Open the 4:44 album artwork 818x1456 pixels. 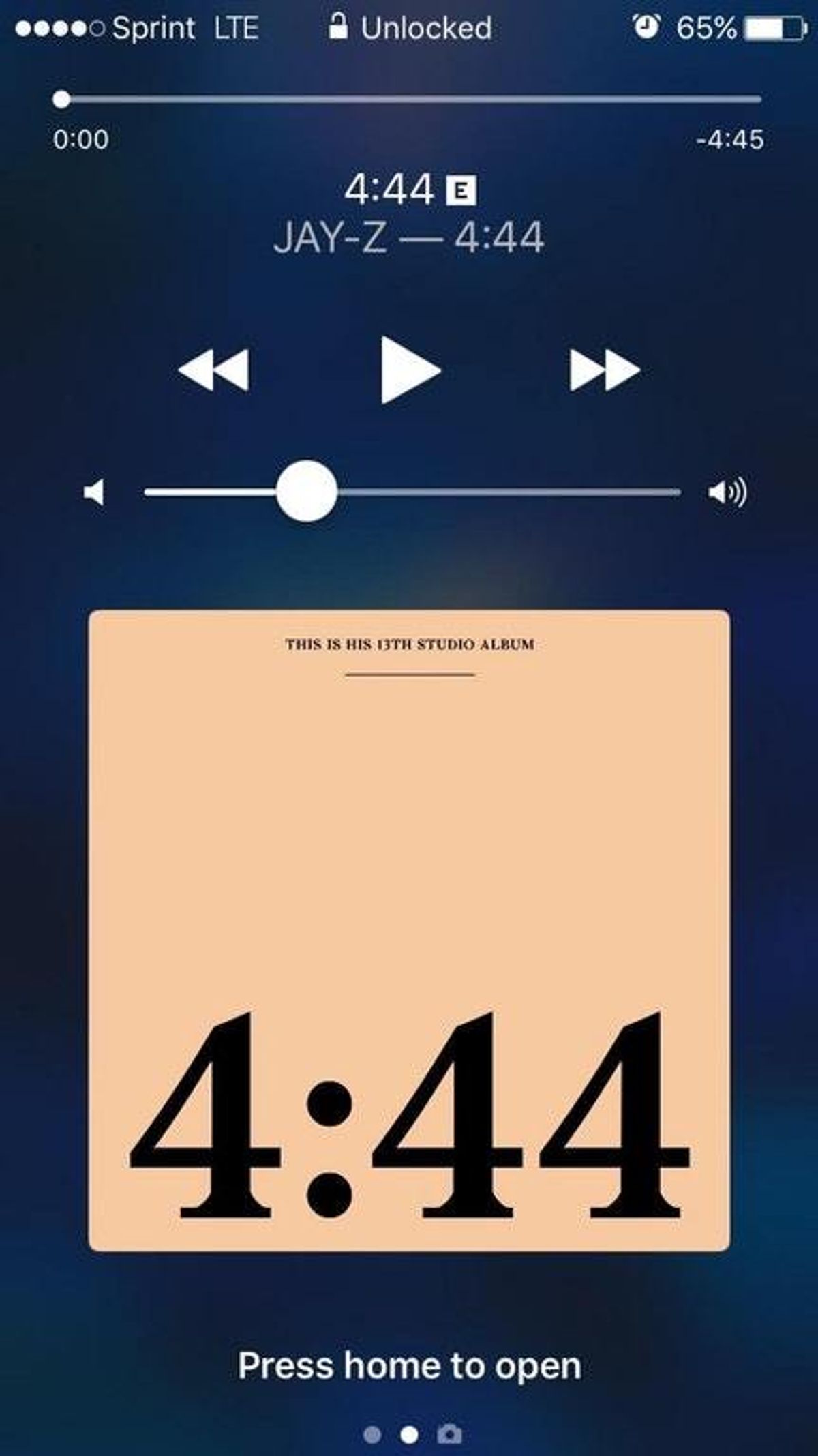[409, 930]
